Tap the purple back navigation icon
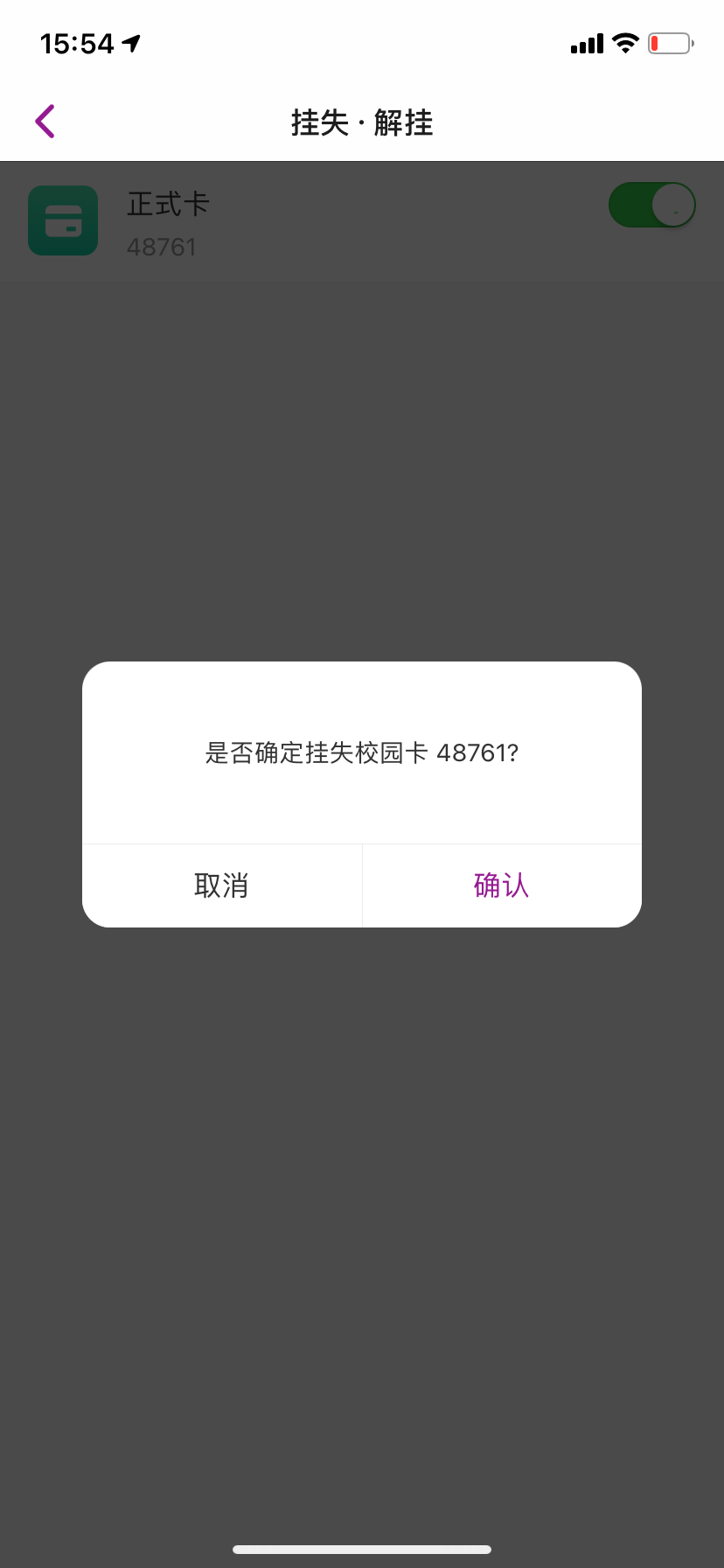Screen dimensions: 724x1568 [x=44, y=121]
